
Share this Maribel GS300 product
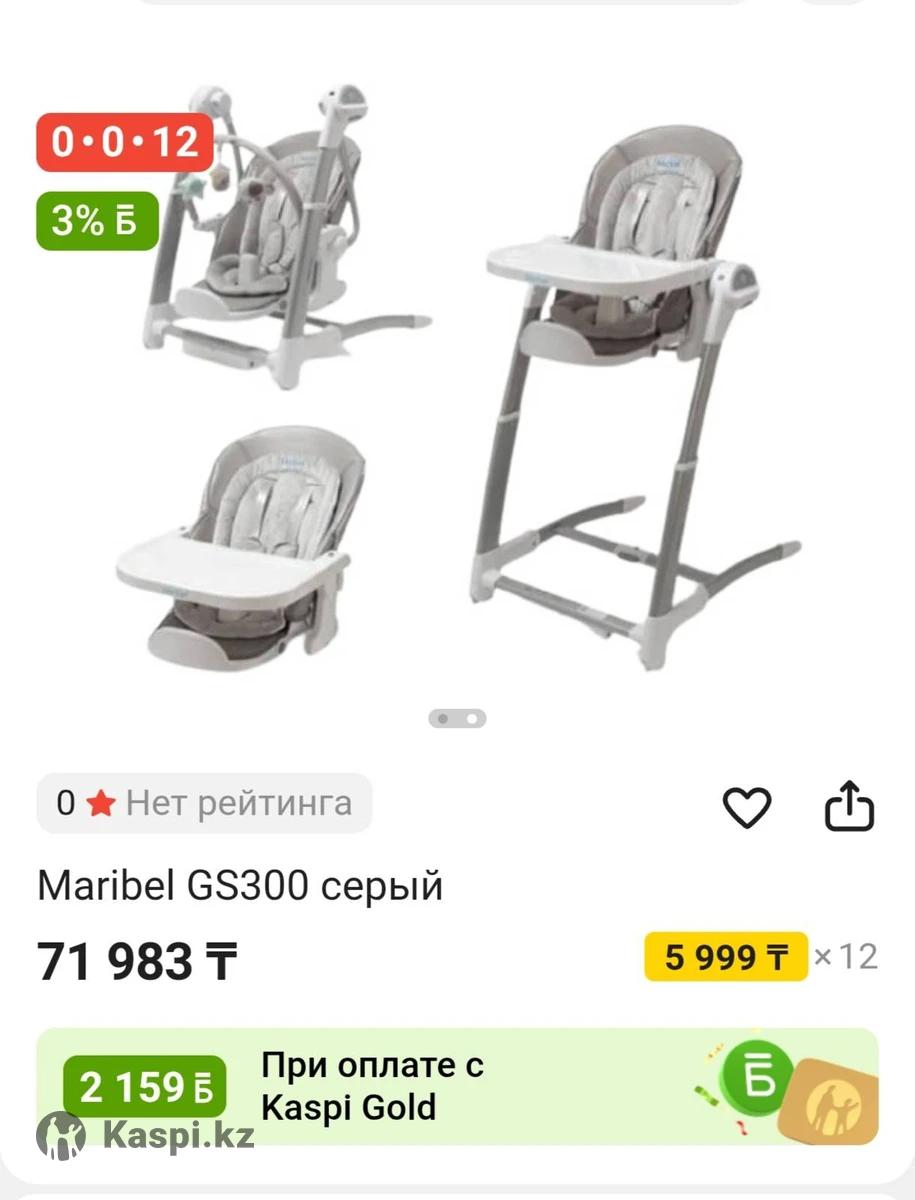[x=849, y=806]
